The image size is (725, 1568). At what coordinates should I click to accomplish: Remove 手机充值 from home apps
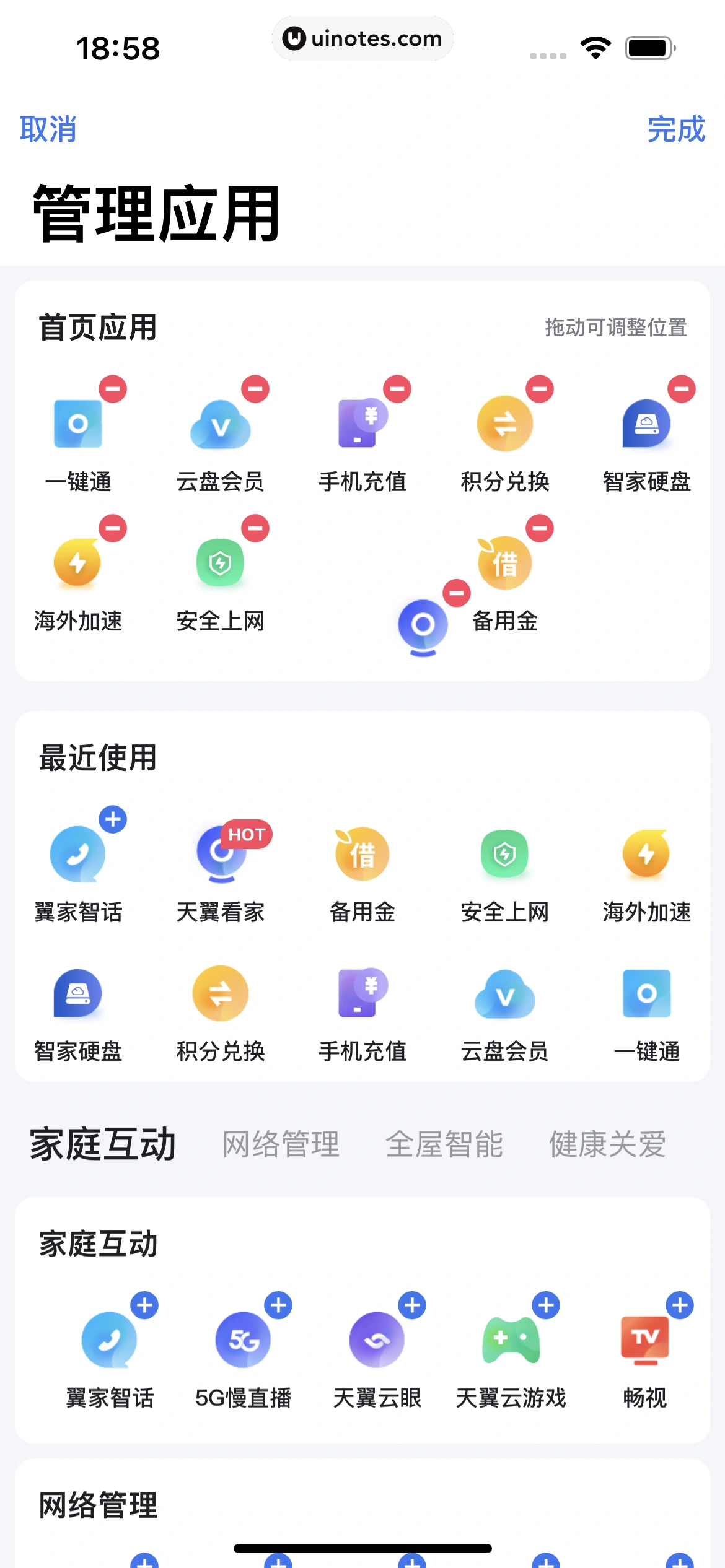[x=397, y=389]
